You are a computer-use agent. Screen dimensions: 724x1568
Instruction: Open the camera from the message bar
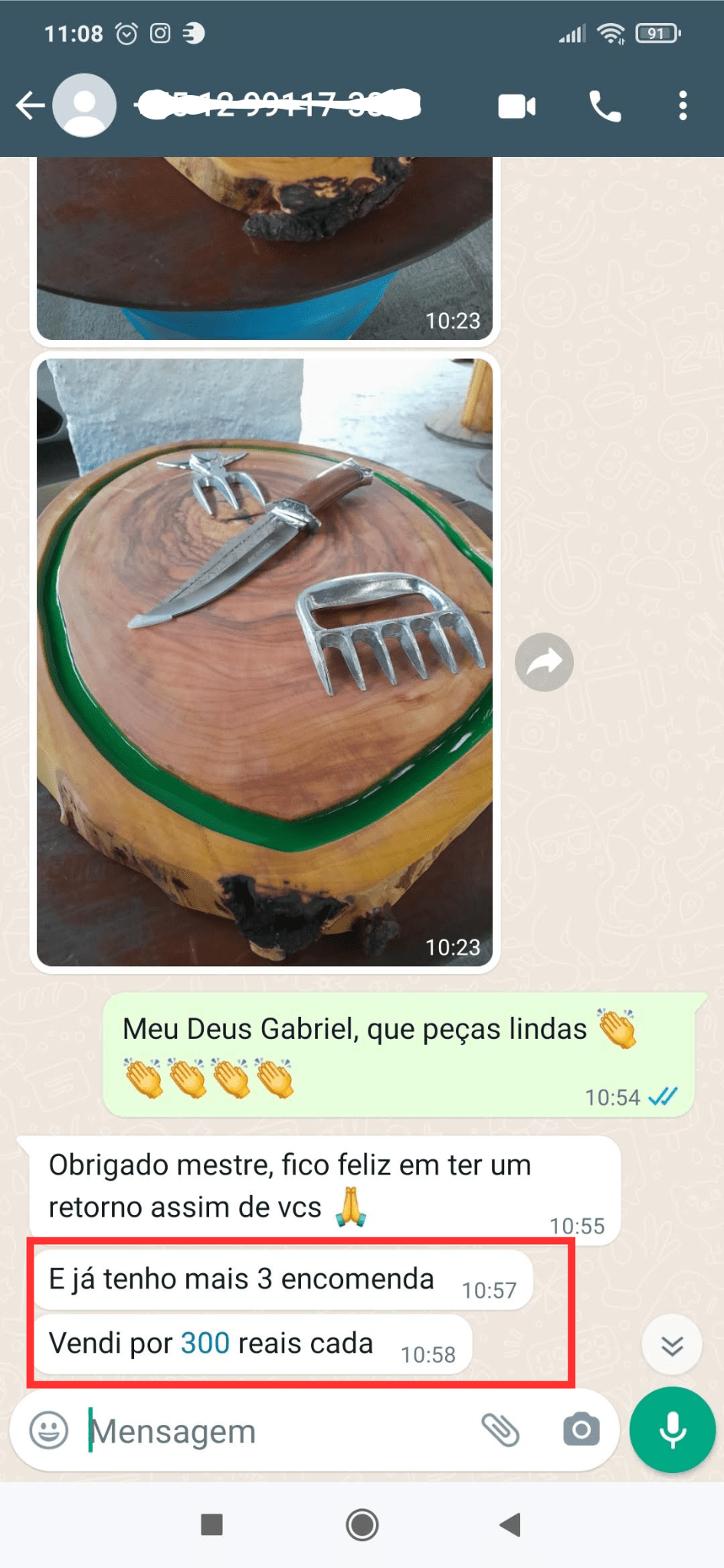point(581,1429)
